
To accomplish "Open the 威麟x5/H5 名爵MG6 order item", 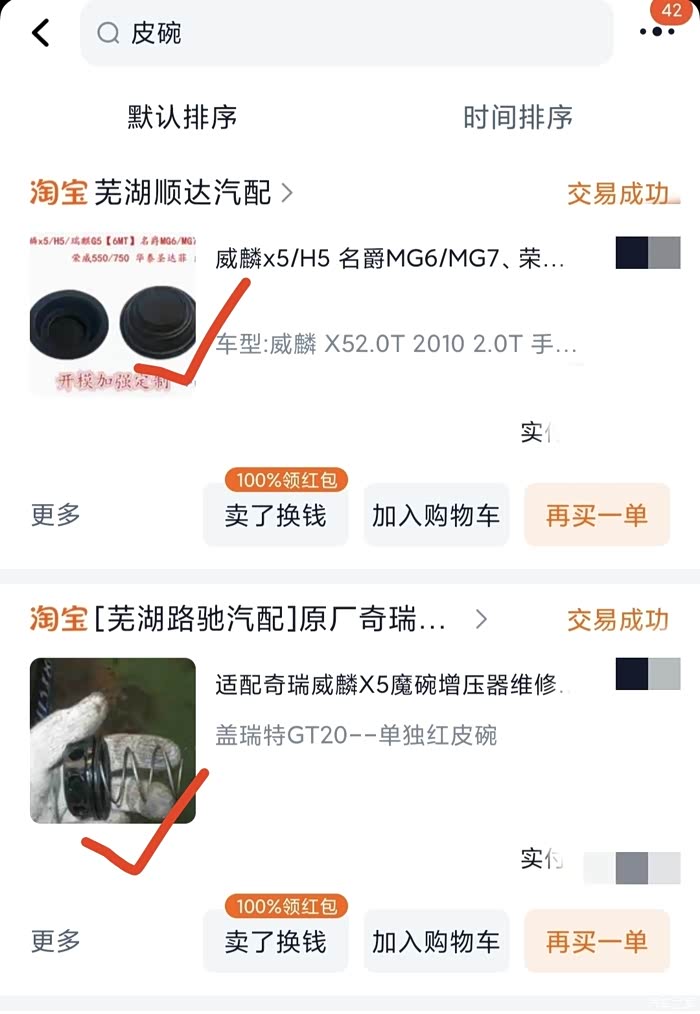I will [390, 262].
